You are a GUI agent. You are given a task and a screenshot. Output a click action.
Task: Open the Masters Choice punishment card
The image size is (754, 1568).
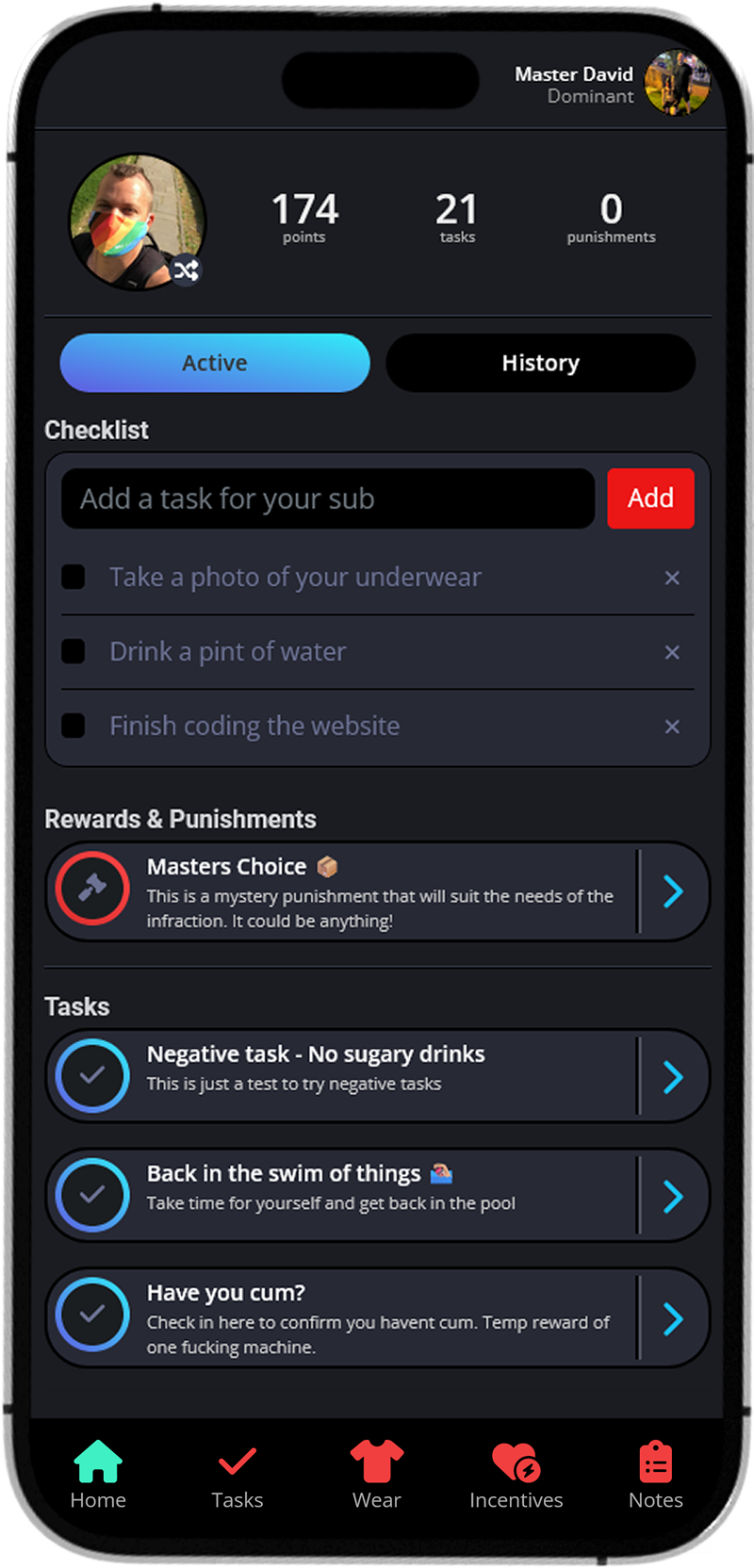pyautogui.click(x=377, y=891)
